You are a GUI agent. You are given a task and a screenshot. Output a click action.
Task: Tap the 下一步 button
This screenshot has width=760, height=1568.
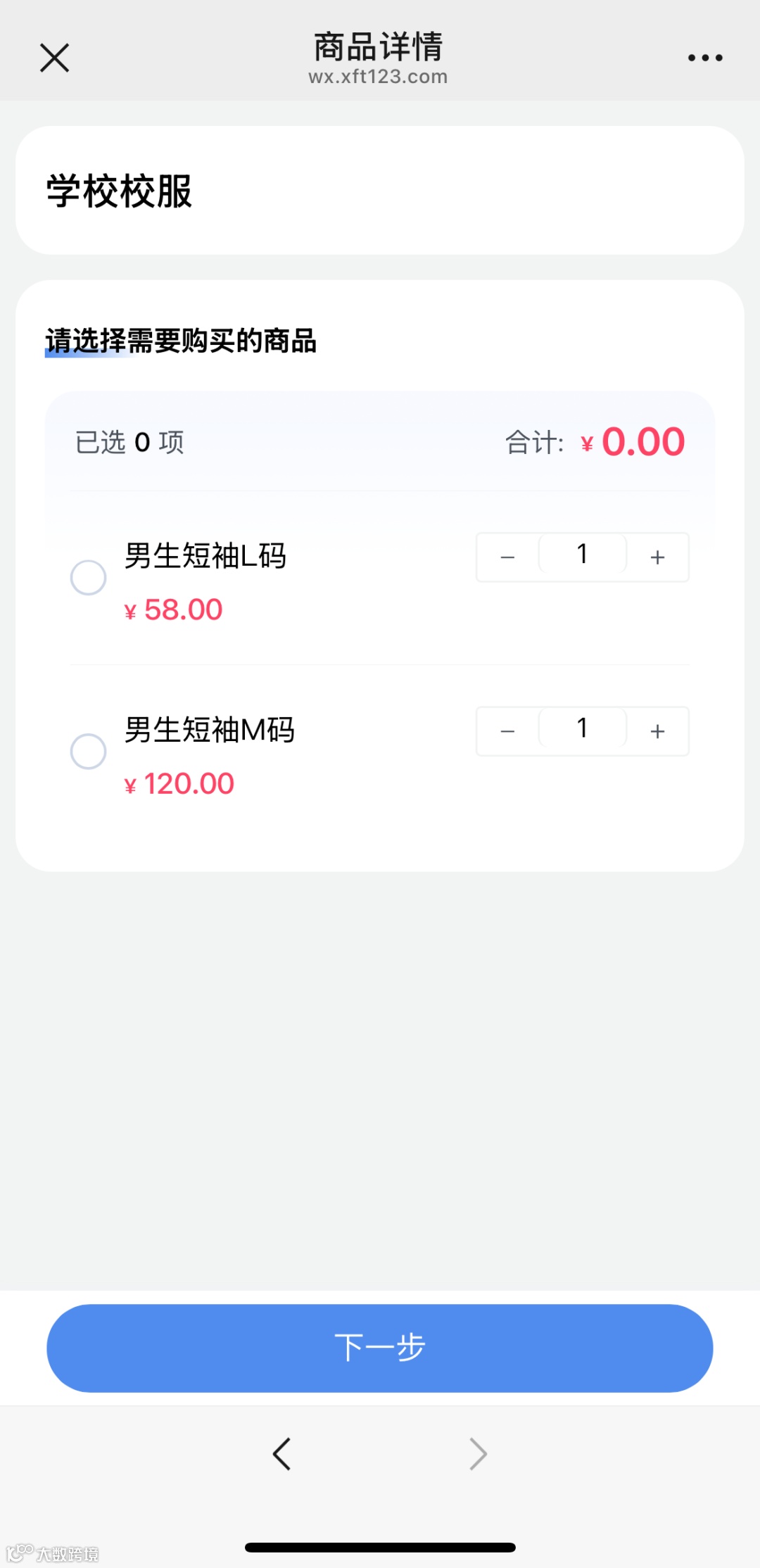[x=380, y=1348]
